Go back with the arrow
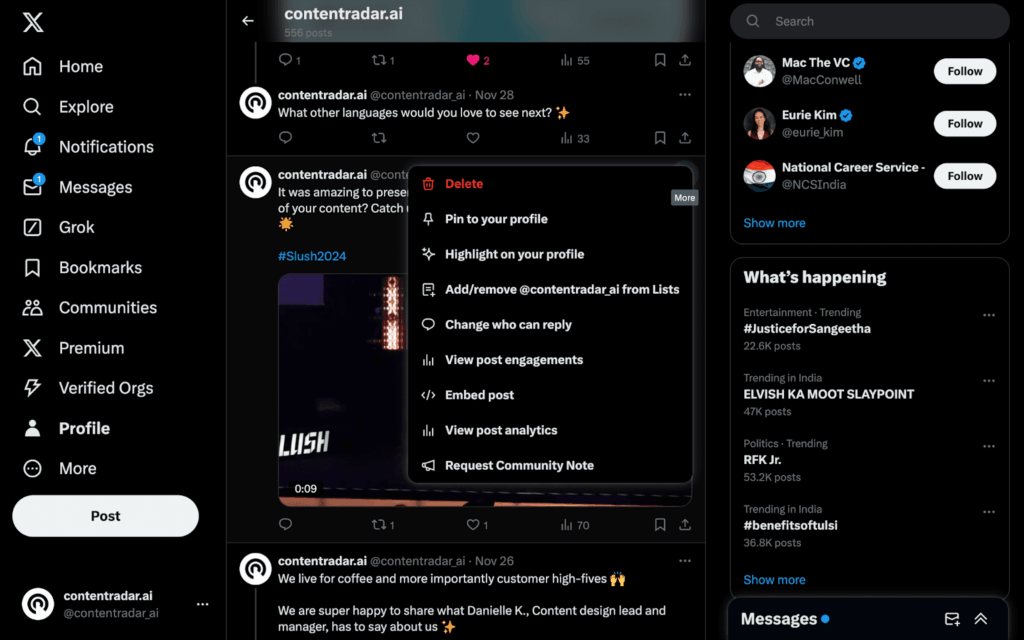This screenshot has height=640, width=1024. click(x=248, y=21)
